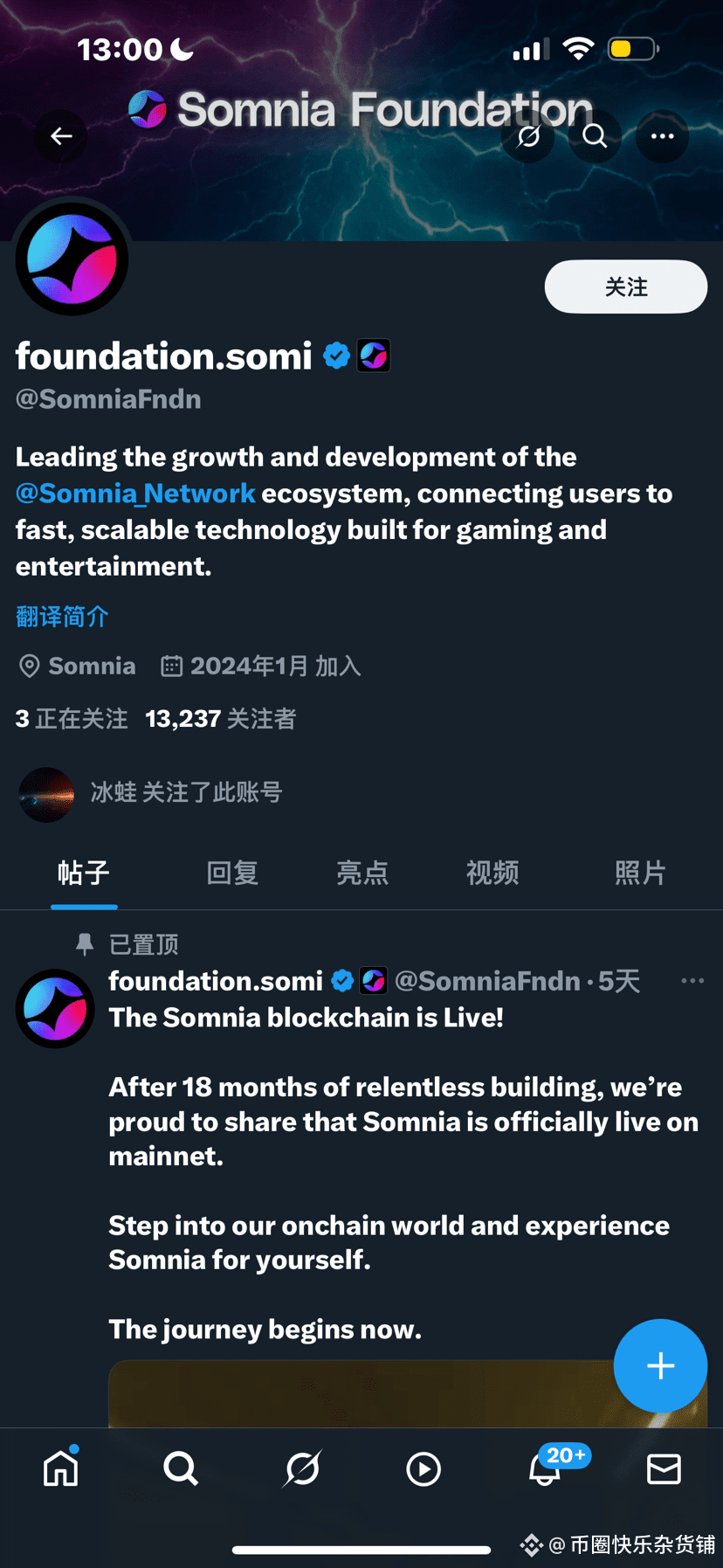Go to the Home tab

(60, 1468)
